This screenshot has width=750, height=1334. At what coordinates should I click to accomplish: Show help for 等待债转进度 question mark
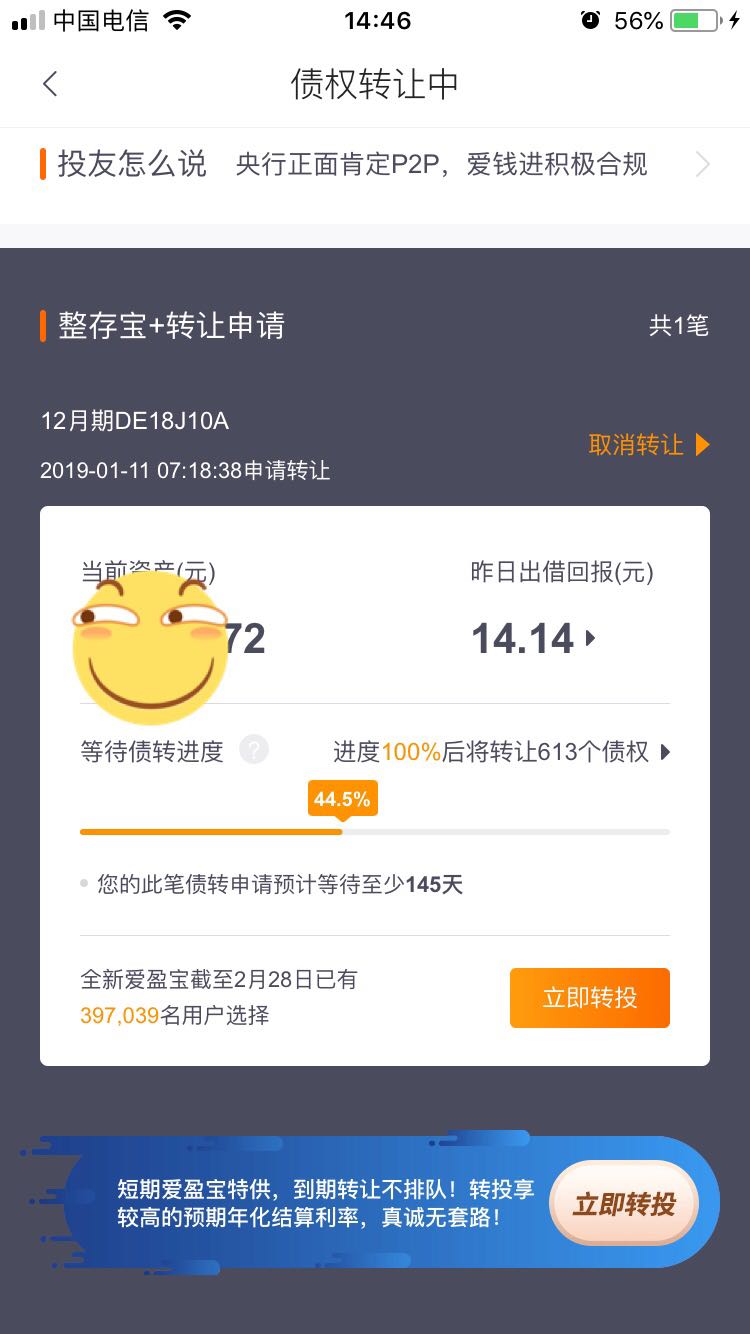pos(254,750)
